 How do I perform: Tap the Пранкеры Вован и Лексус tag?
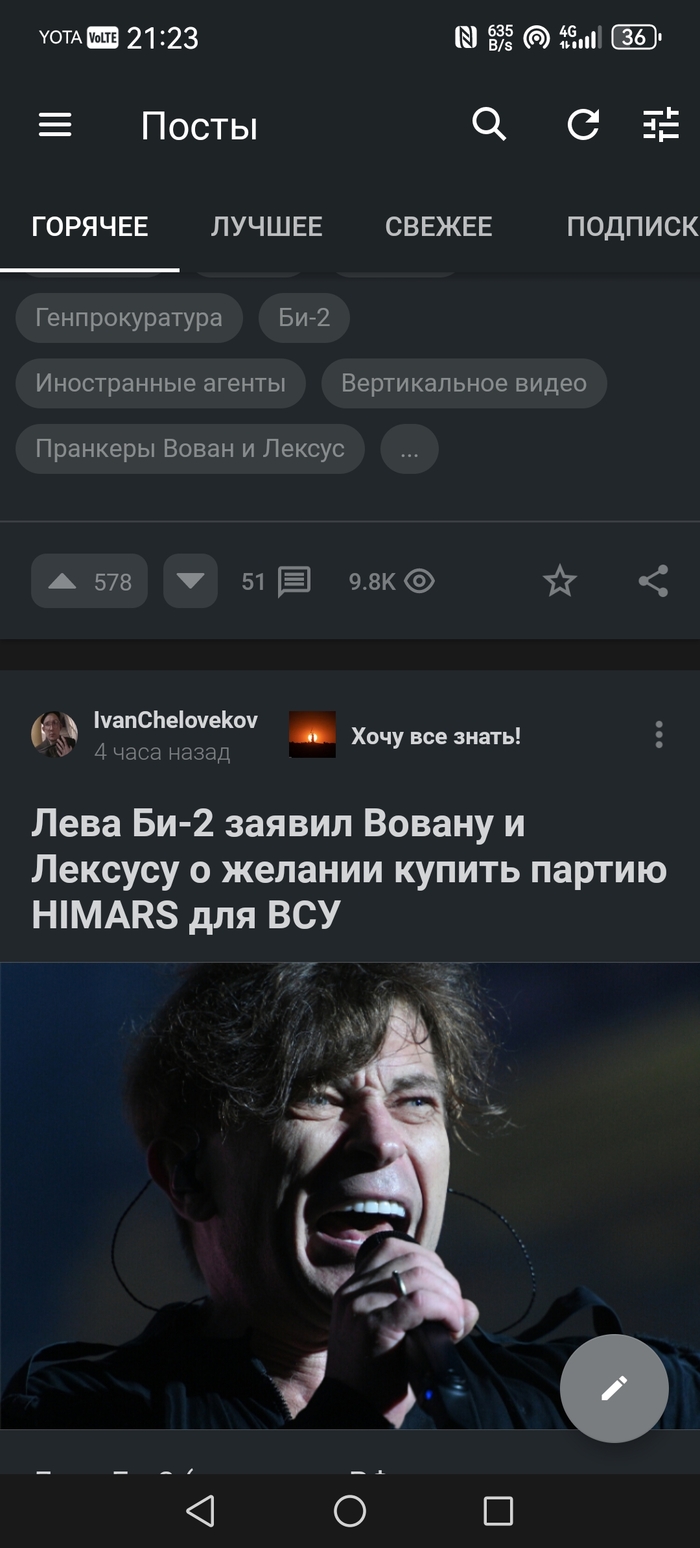(x=190, y=448)
